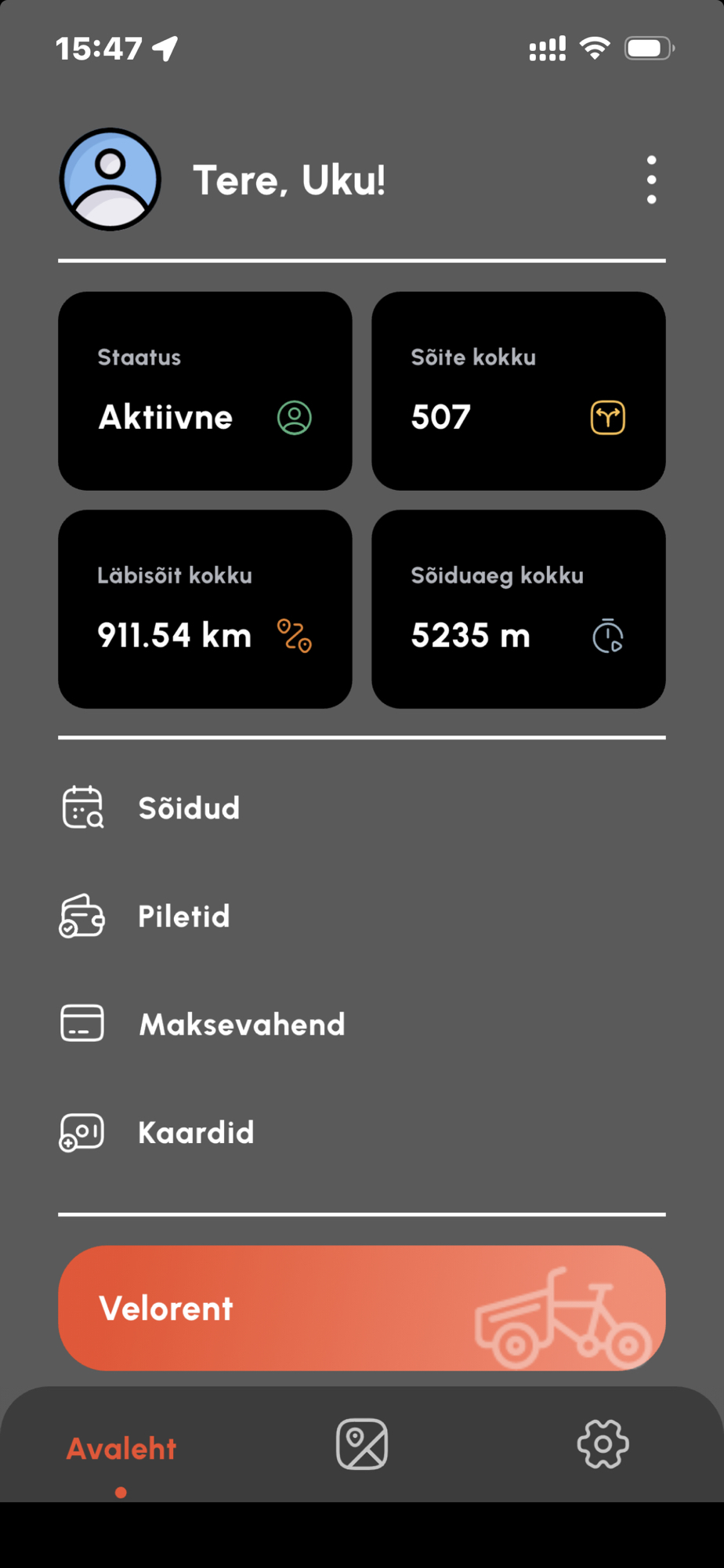
Task: Open the three-dot overflow menu
Action: (x=651, y=180)
